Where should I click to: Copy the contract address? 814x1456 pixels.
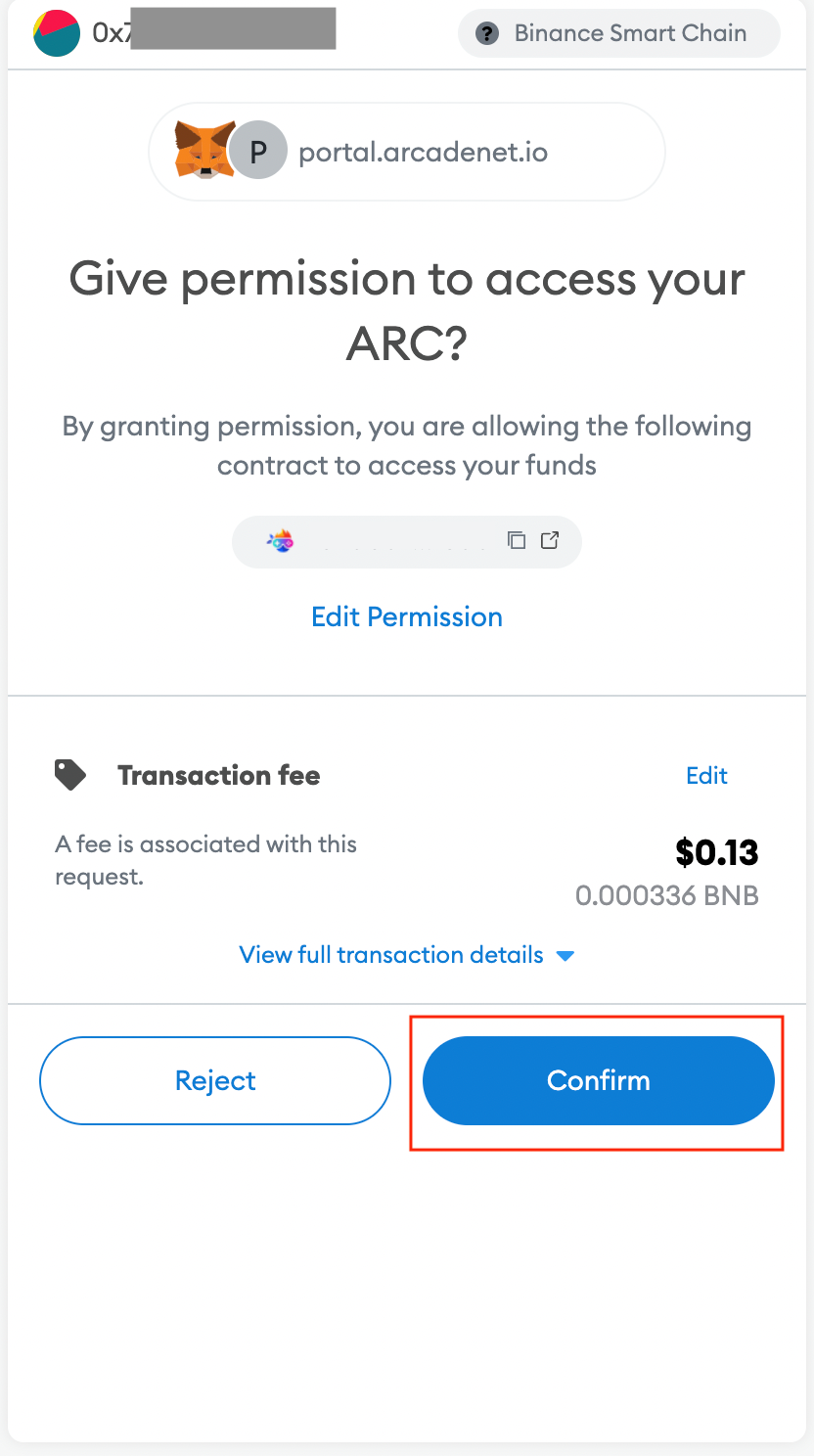[x=517, y=540]
